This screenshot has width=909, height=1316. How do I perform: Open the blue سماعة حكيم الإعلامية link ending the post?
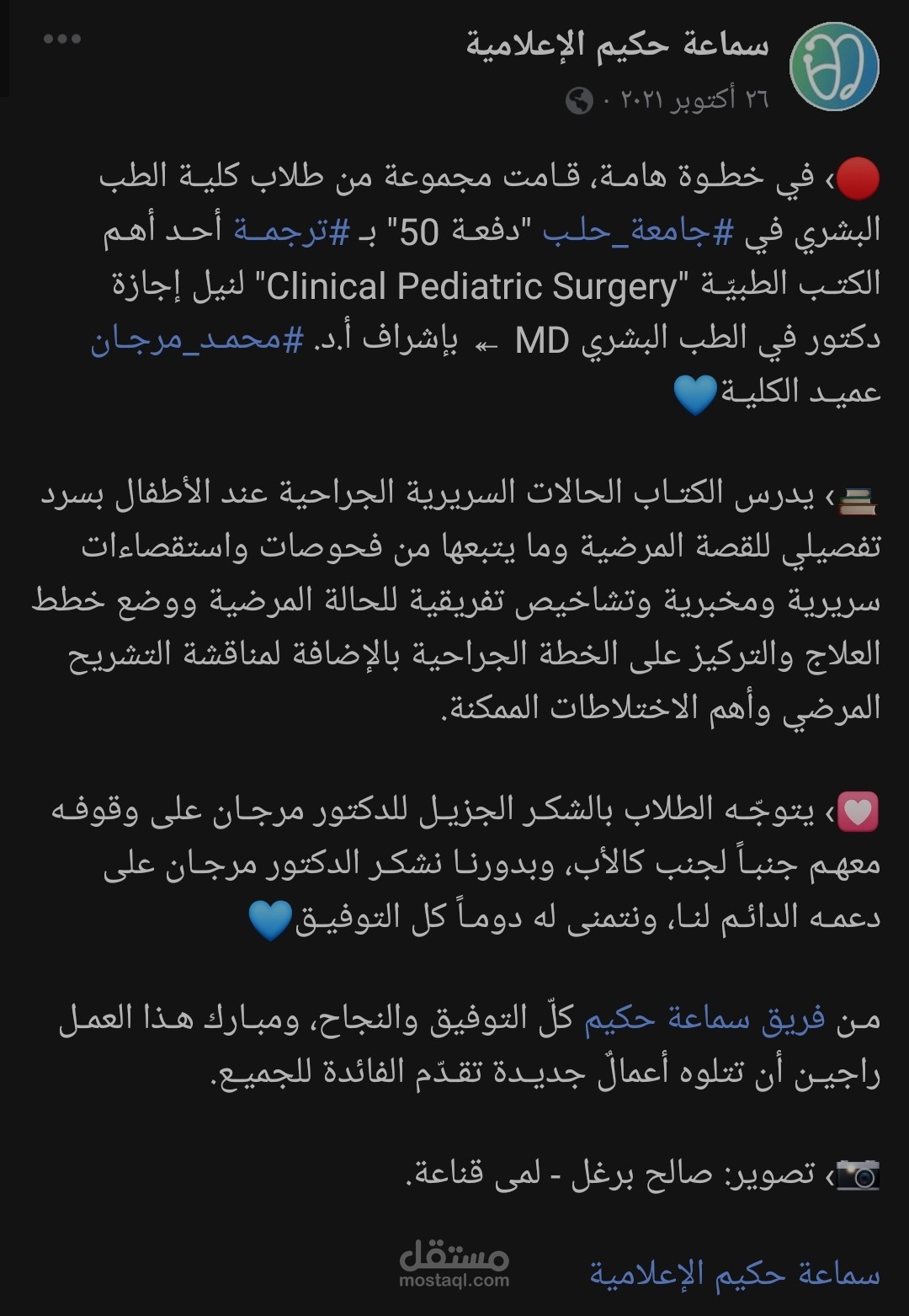[x=734, y=1273]
